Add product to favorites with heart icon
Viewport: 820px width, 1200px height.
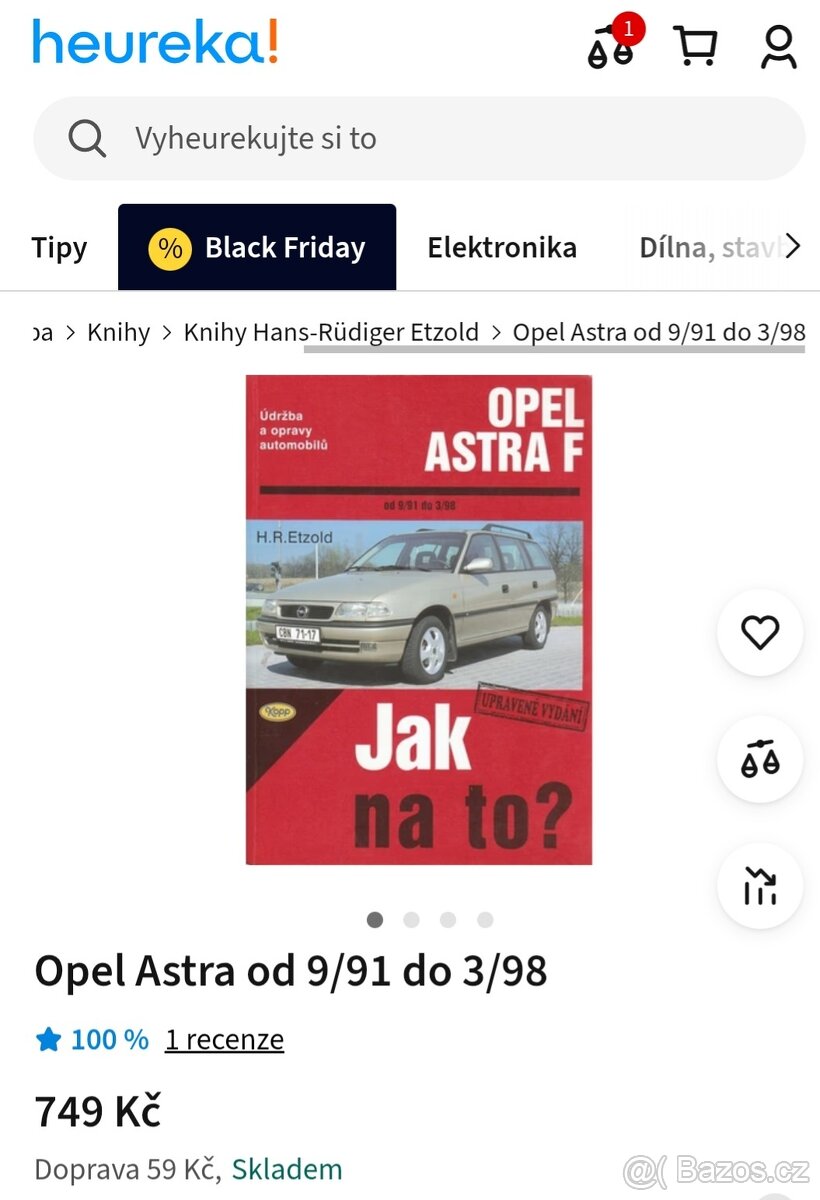tap(760, 633)
